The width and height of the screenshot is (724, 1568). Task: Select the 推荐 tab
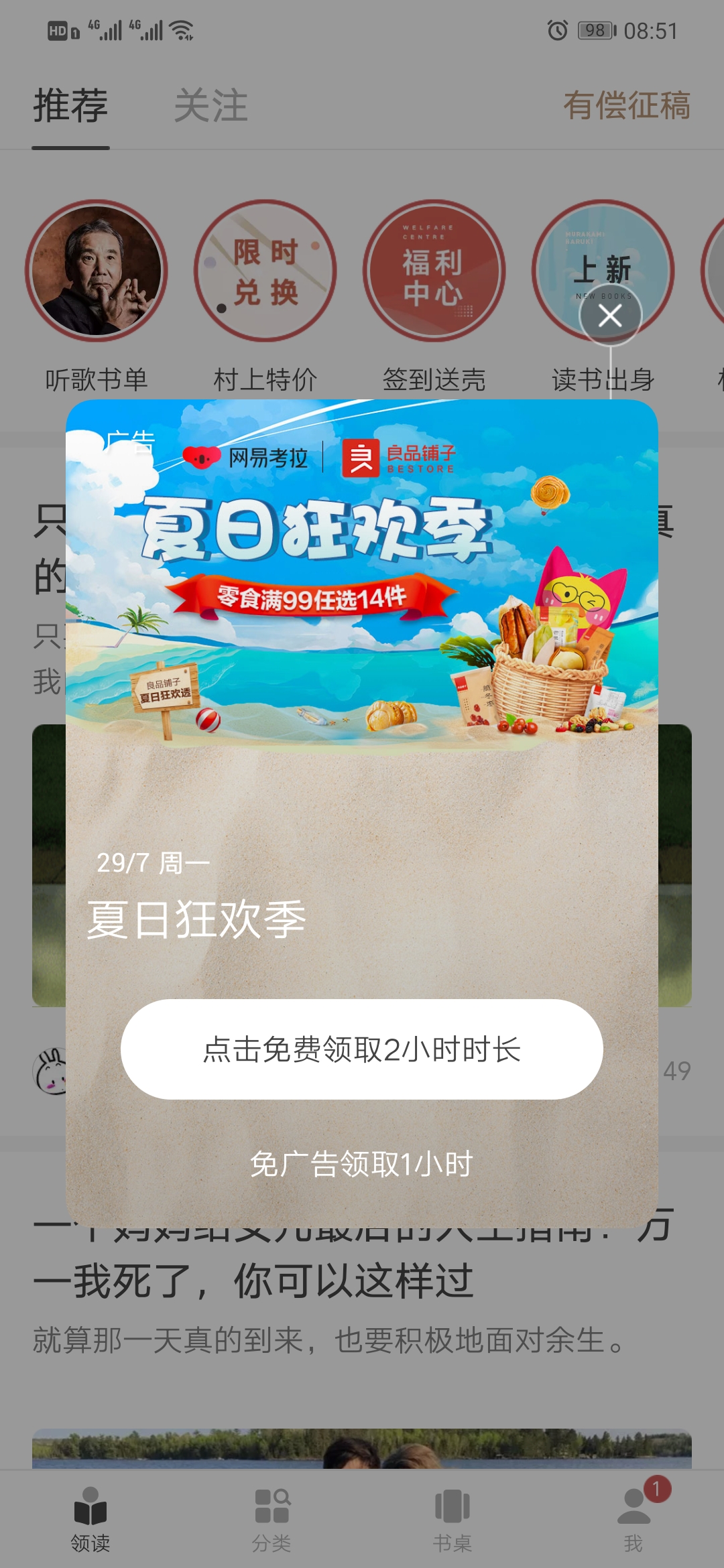(x=70, y=106)
